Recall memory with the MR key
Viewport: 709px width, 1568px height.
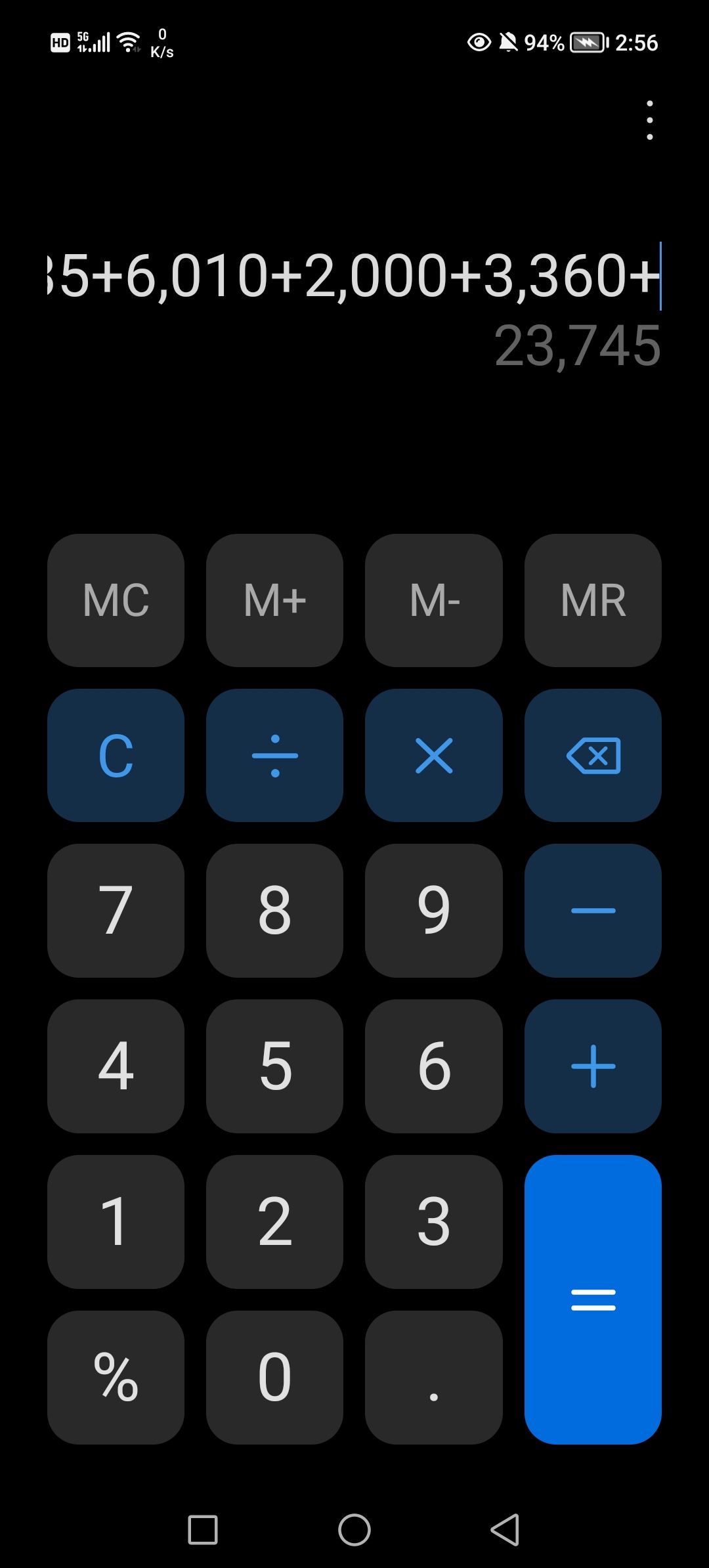tap(593, 600)
